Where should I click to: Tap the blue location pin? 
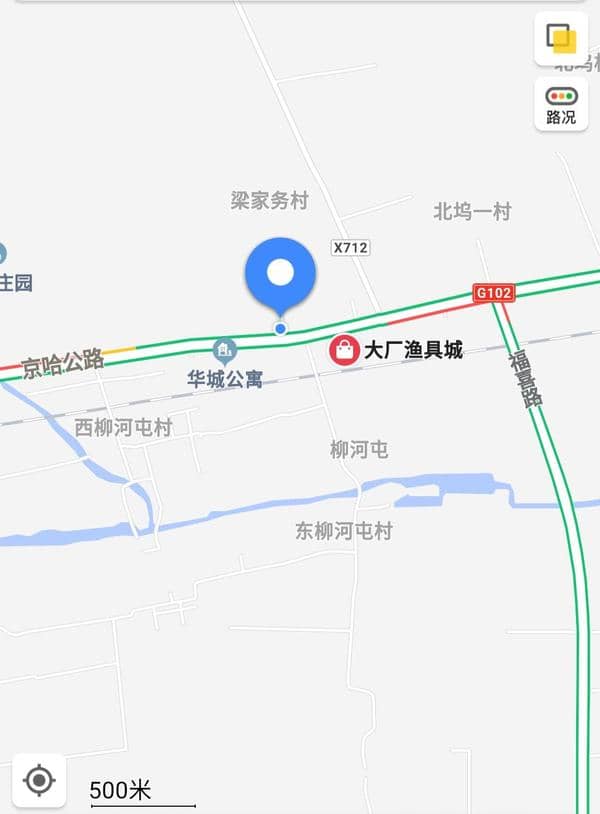point(281,275)
